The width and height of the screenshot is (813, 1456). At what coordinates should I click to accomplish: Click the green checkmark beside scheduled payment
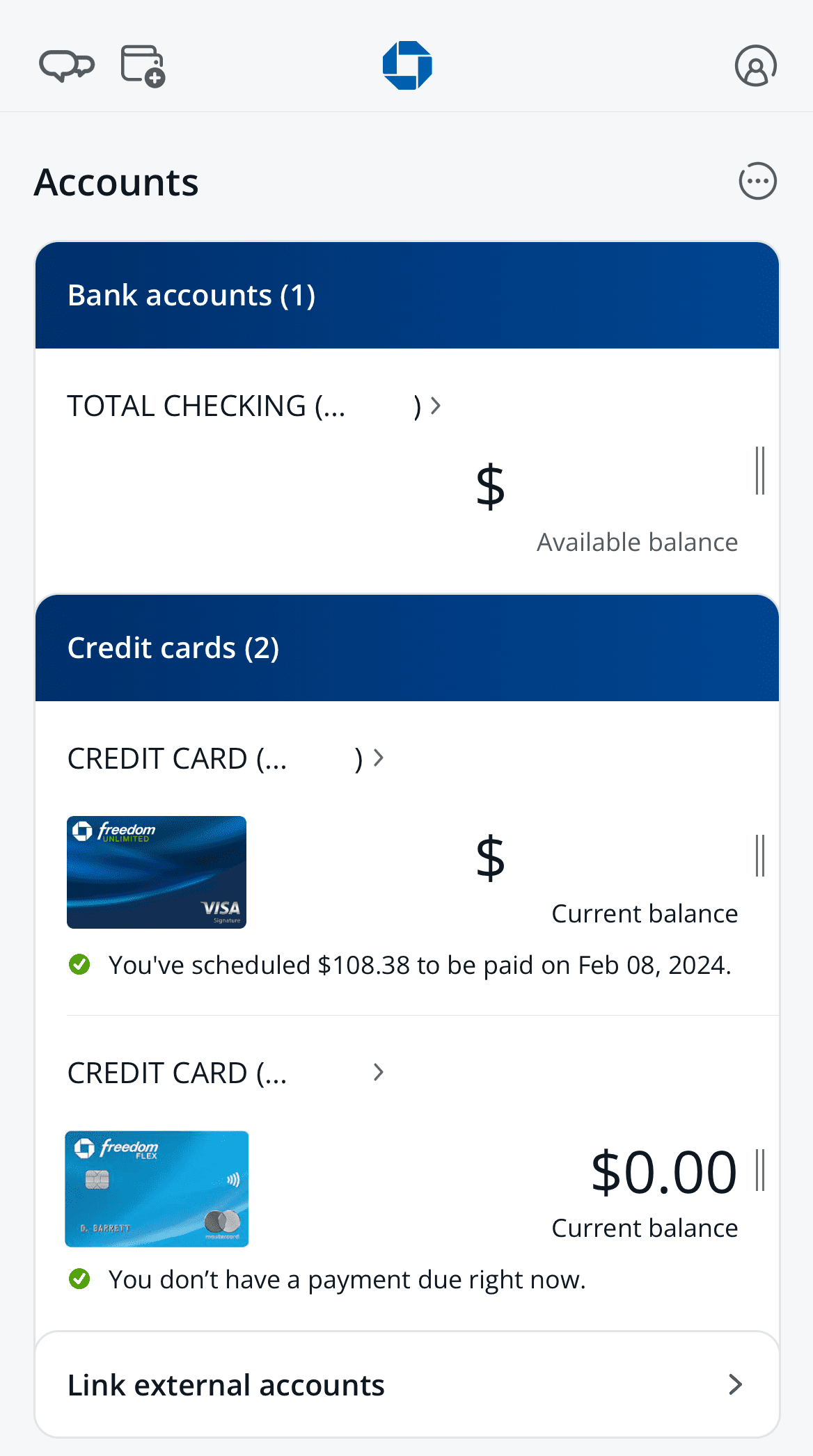pyautogui.click(x=79, y=964)
